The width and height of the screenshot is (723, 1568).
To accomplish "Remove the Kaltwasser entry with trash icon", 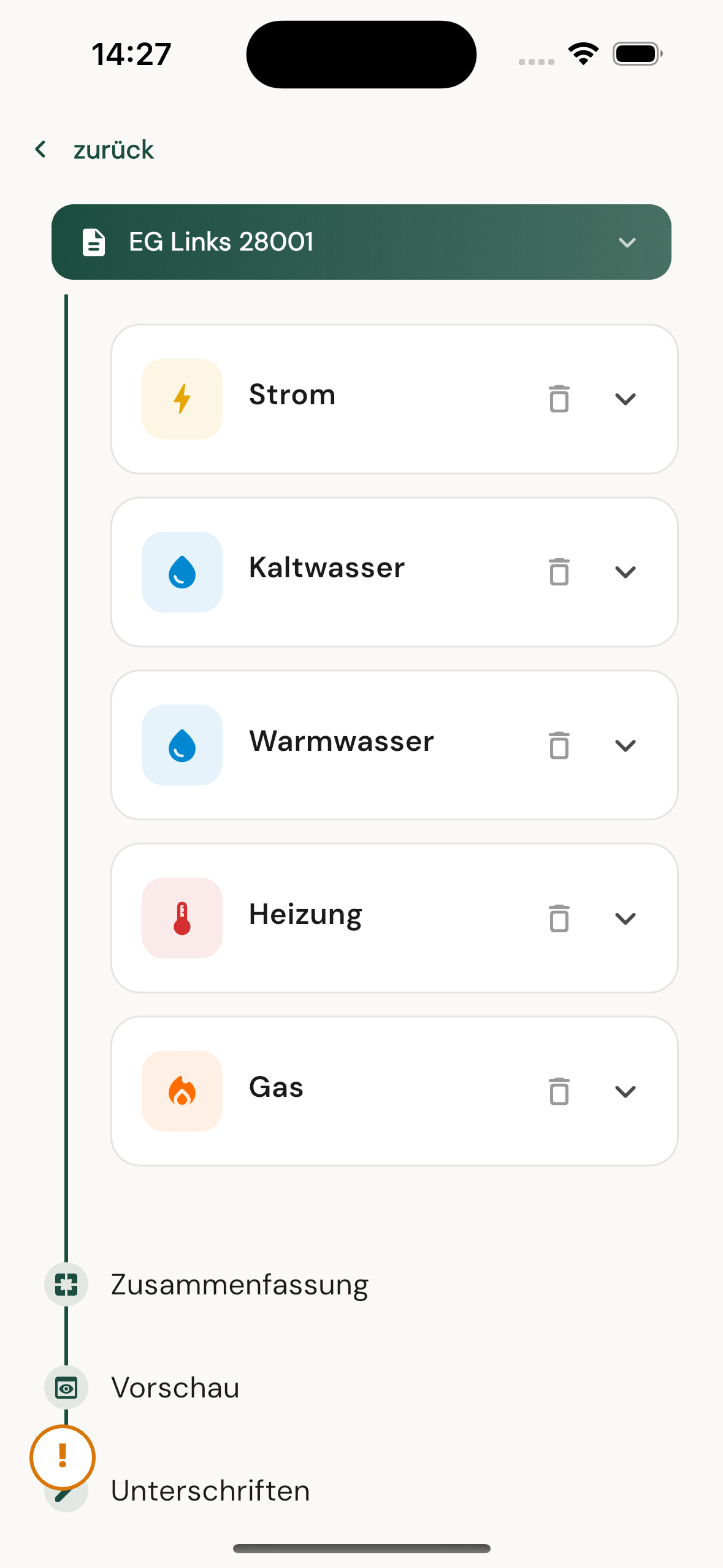I will point(558,571).
